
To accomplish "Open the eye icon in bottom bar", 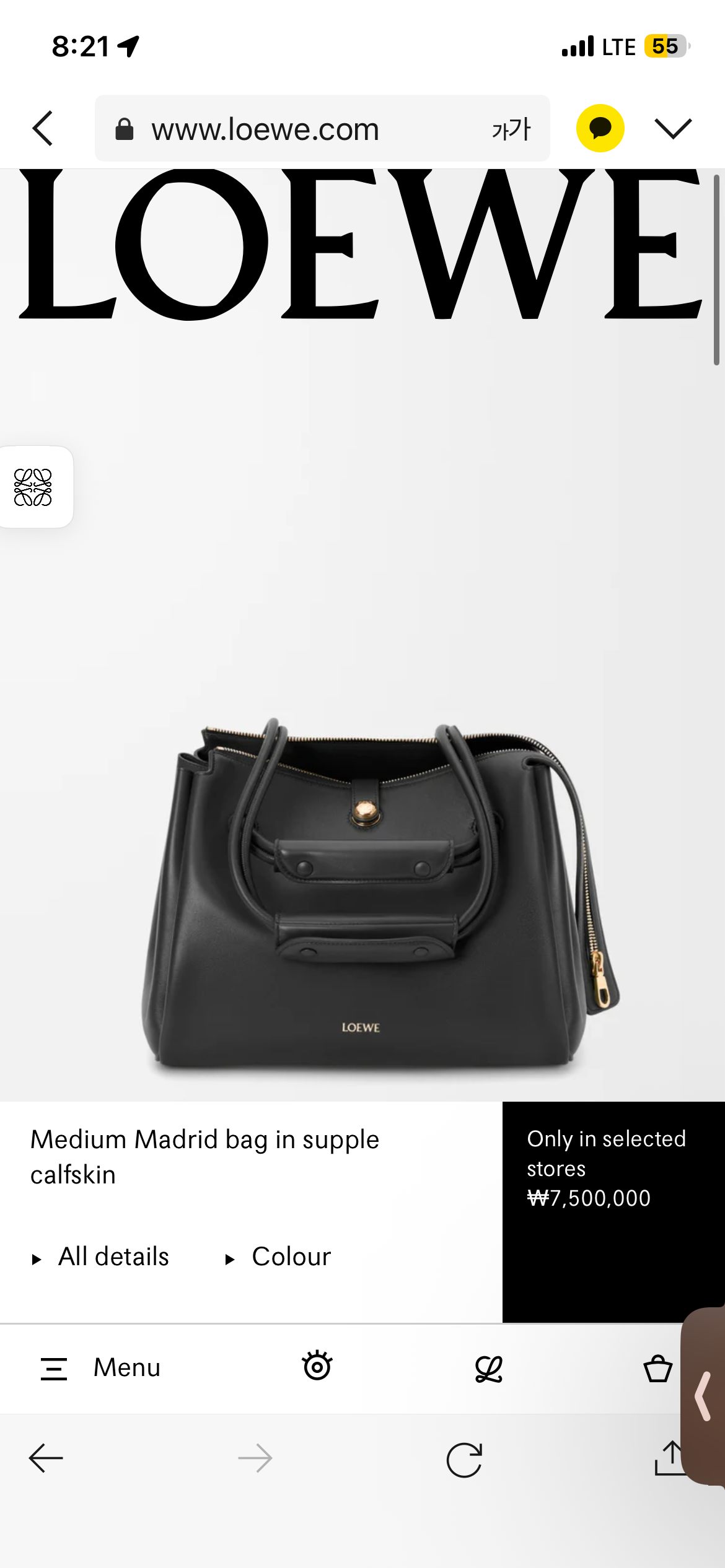I will 317,1367.
